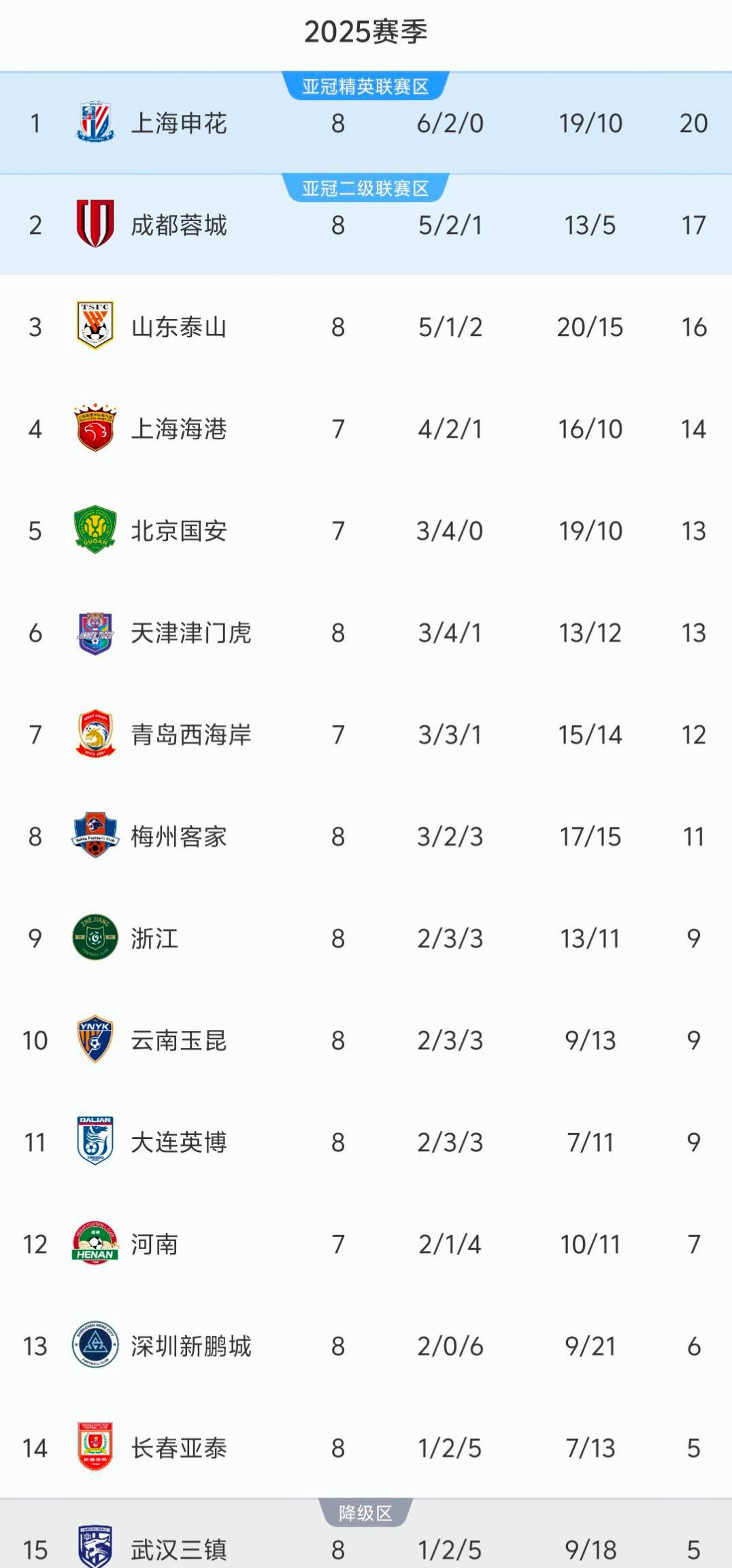Click the Henan FC red crest

(93, 1244)
